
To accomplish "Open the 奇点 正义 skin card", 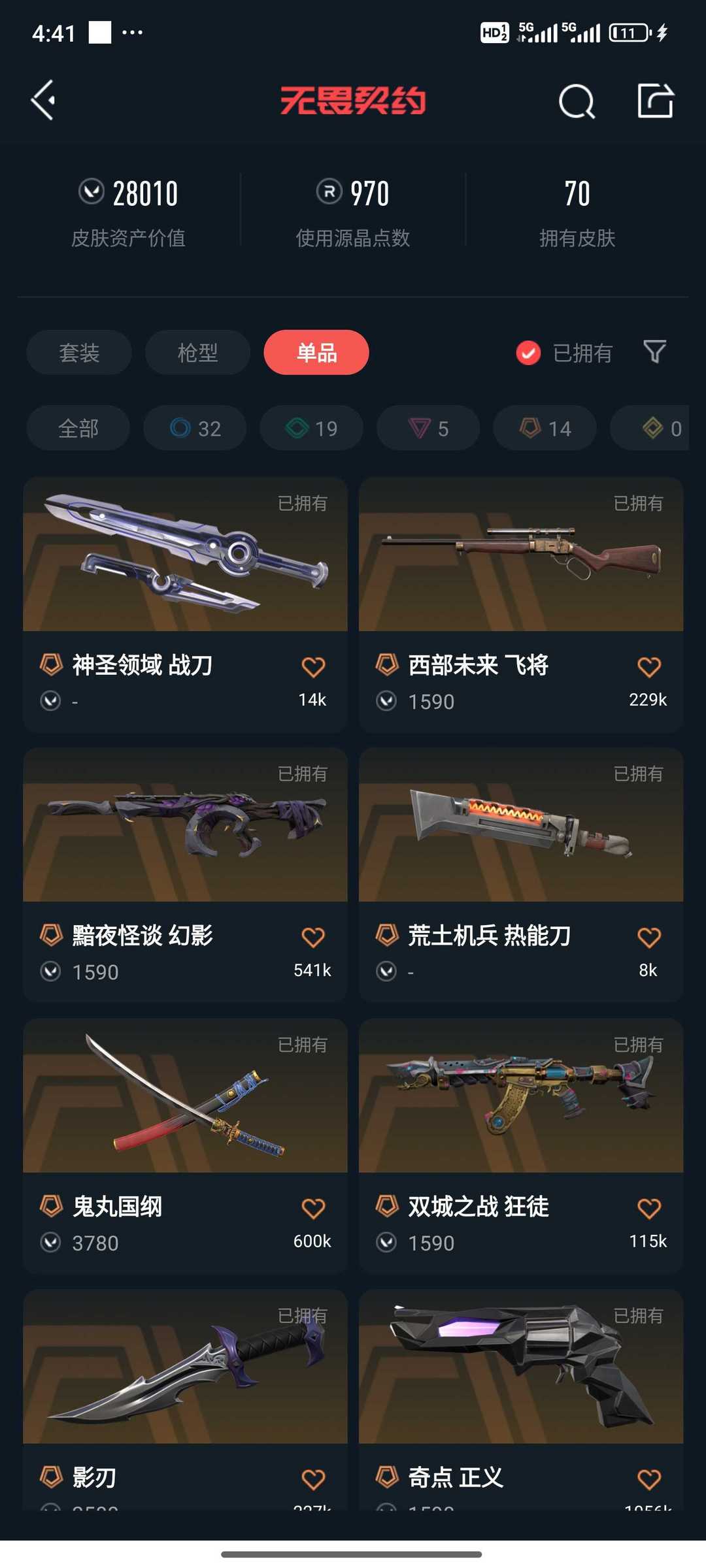I will point(521,1399).
